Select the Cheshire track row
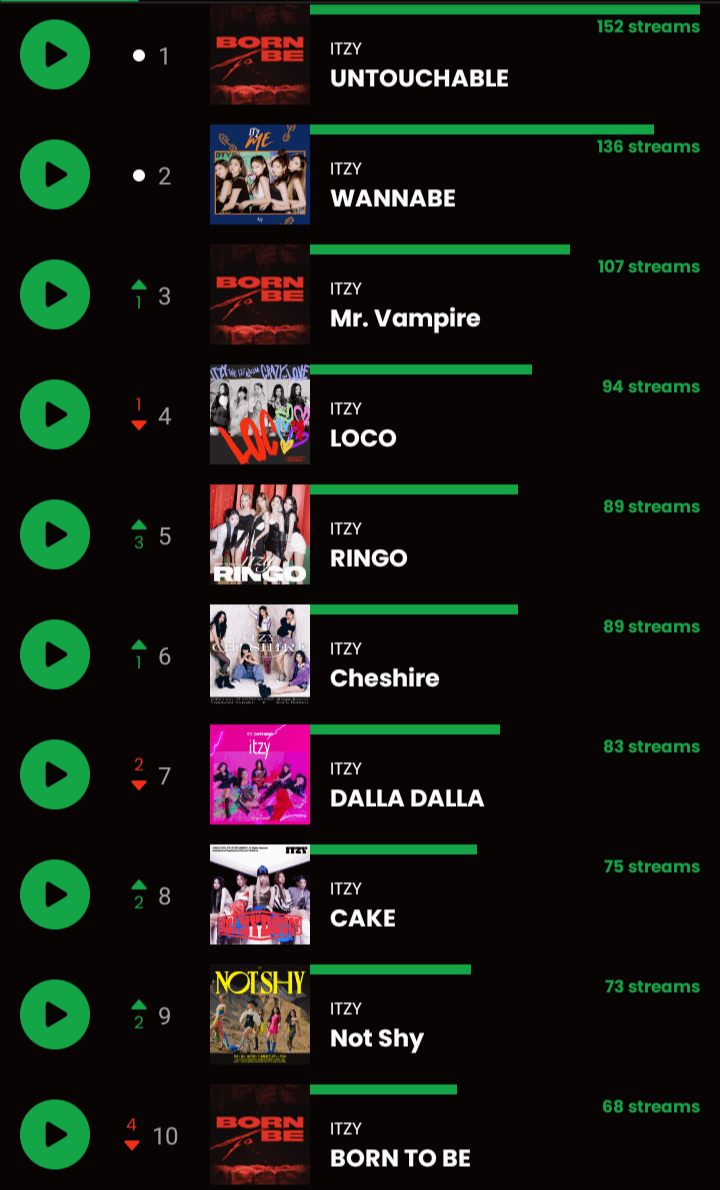 click(x=385, y=678)
